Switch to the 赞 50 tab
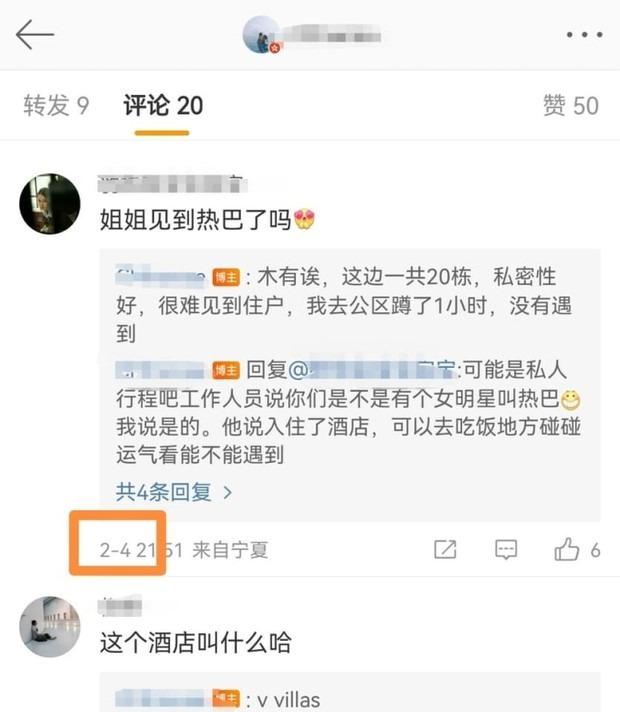620x712 pixels. click(x=570, y=105)
